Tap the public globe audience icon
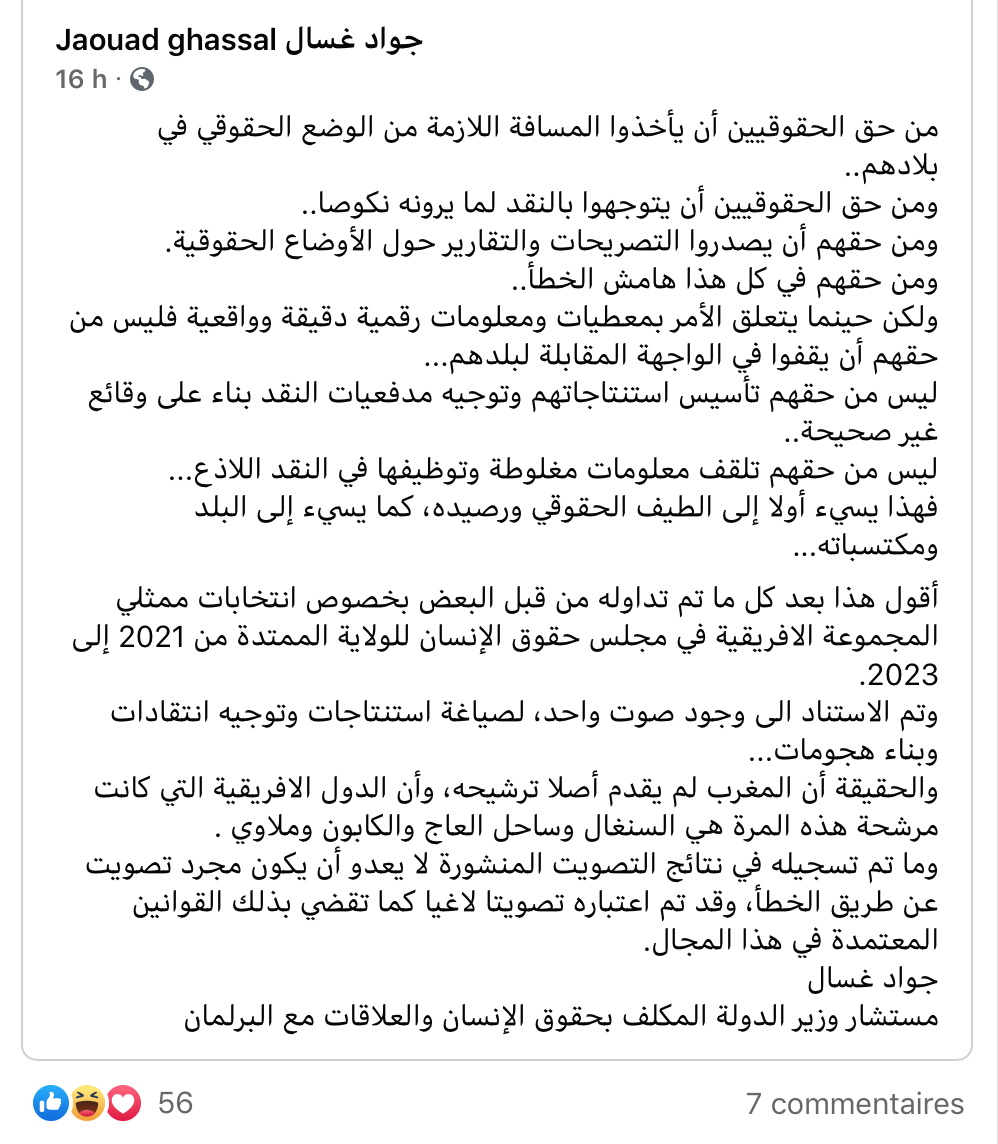 point(142,79)
